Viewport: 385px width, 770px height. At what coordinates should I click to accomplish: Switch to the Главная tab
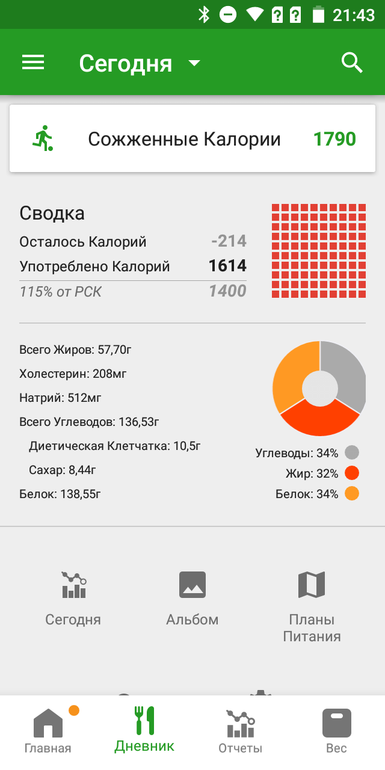click(48, 731)
